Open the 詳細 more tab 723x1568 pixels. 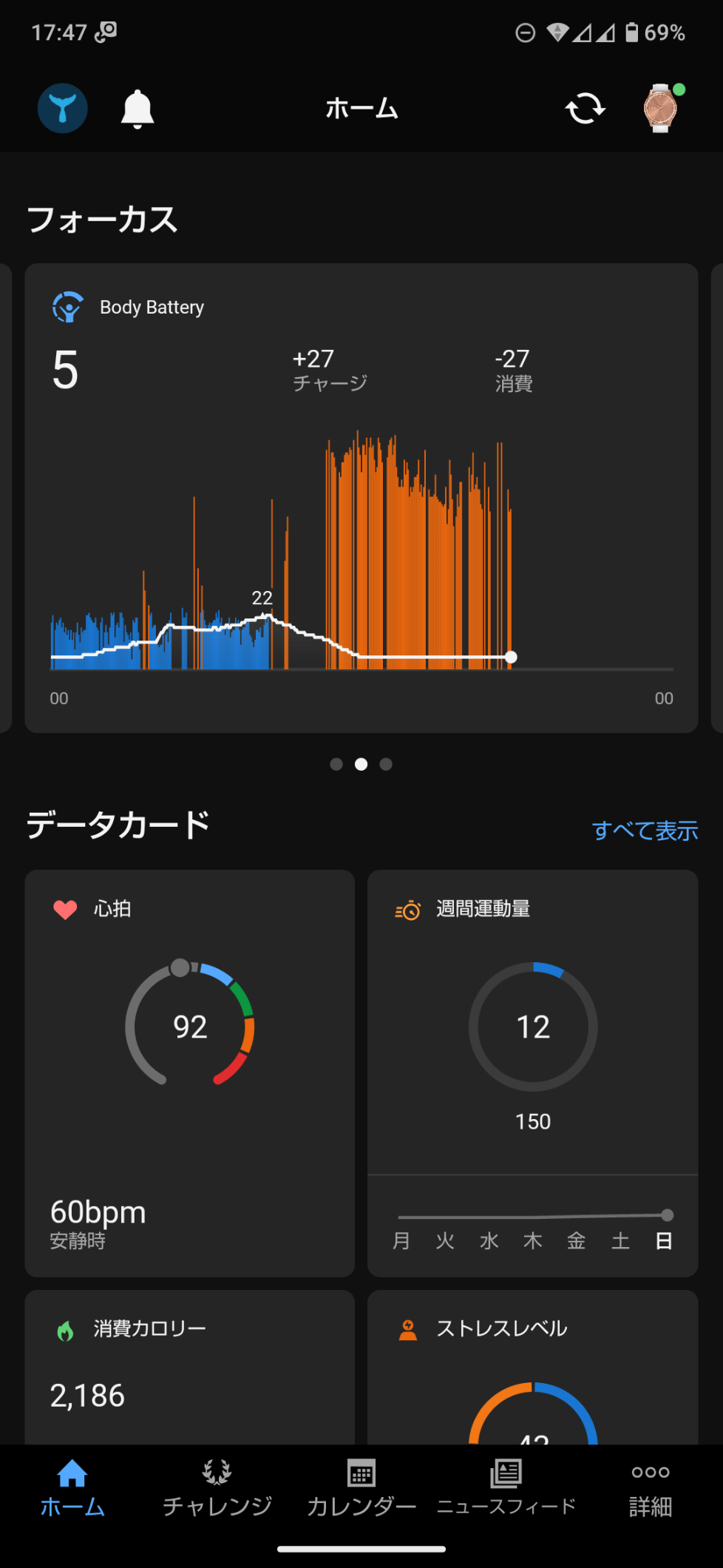point(651,1488)
